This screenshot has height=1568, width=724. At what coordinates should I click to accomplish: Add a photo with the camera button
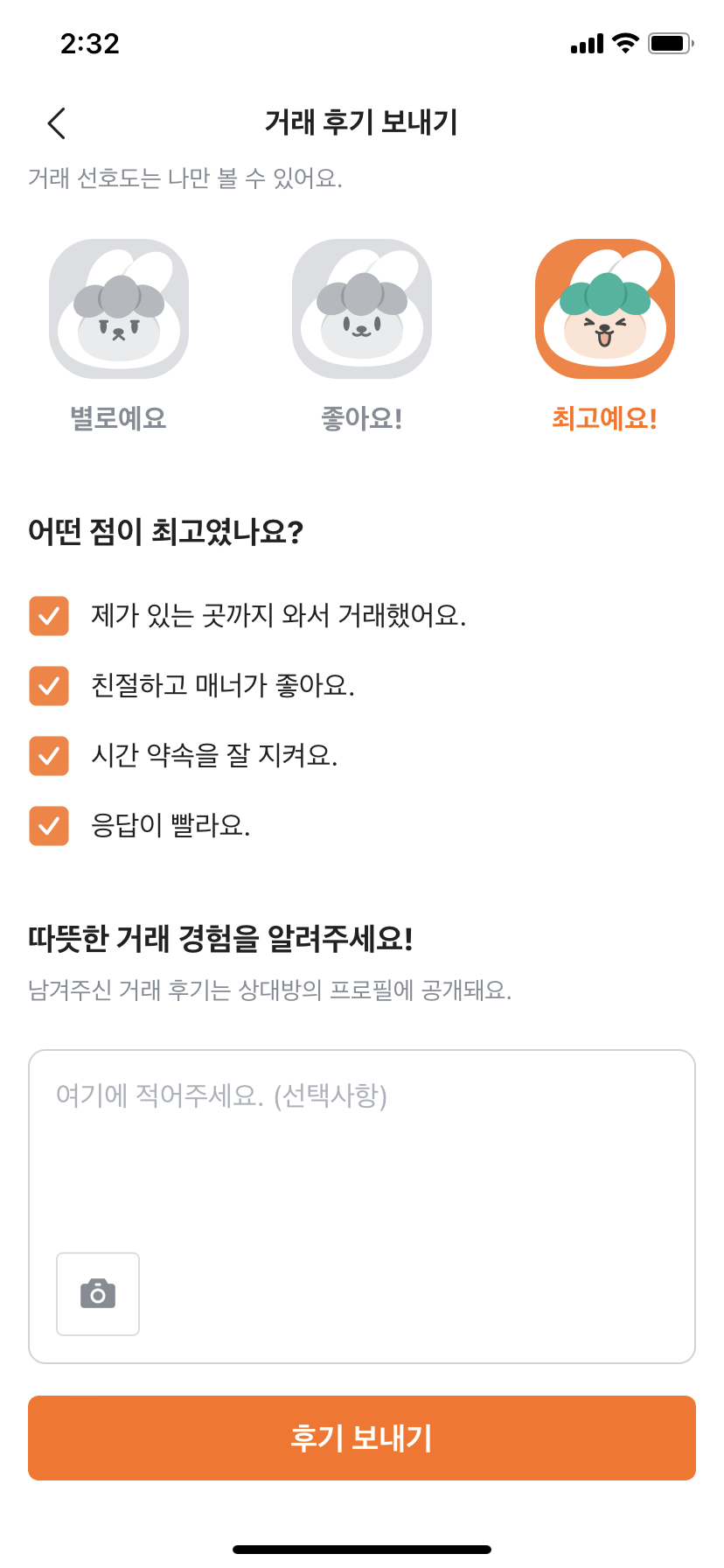tap(98, 1294)
